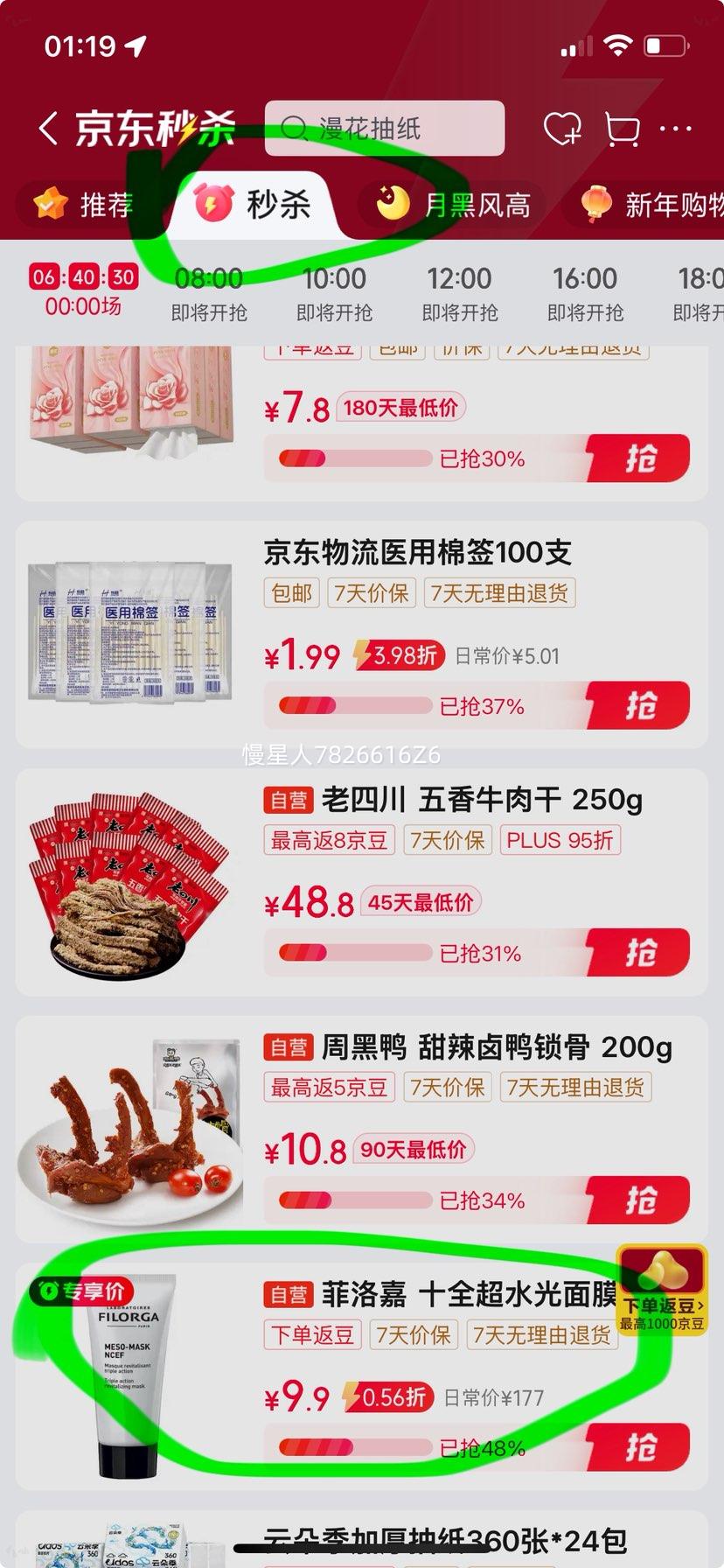Open the shopping cart icon

coord(621,128)
